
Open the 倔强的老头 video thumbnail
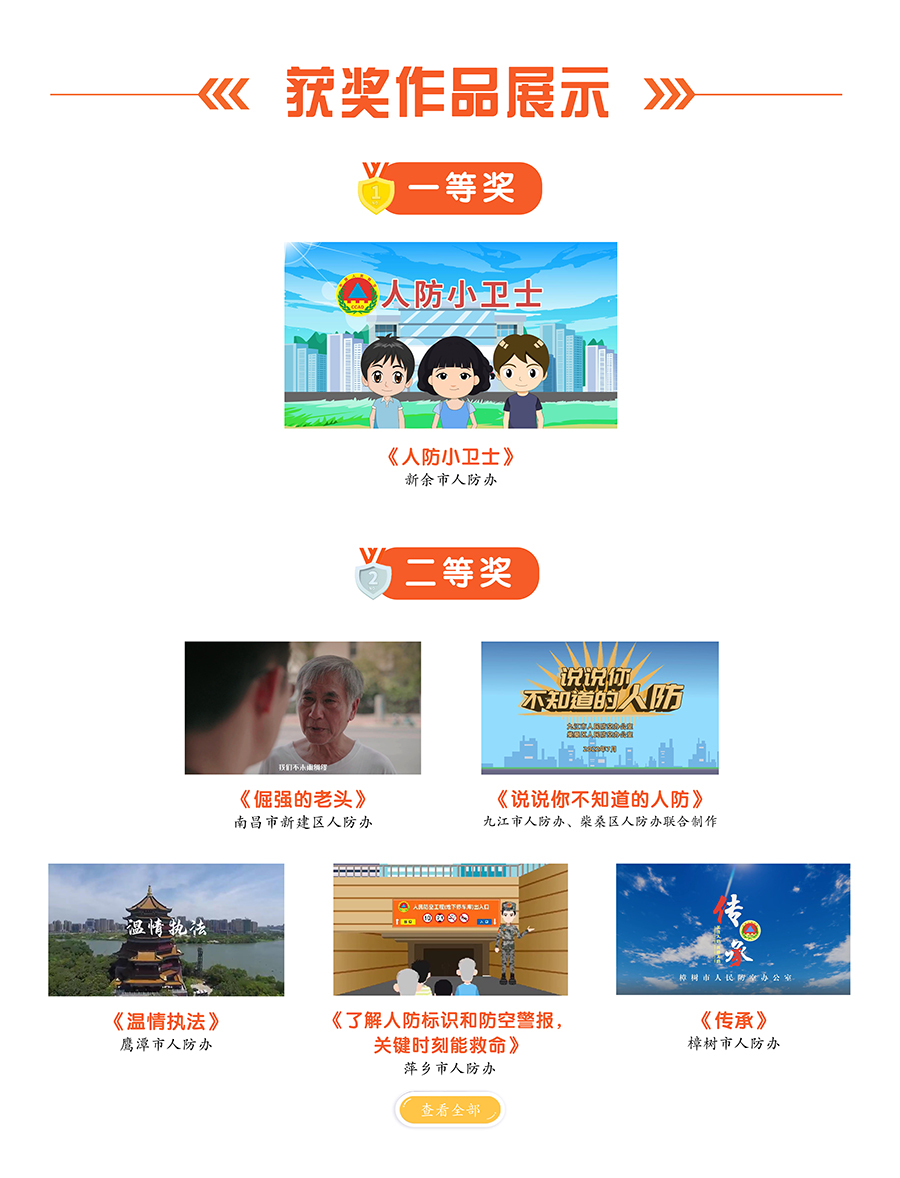click(302, 708)
